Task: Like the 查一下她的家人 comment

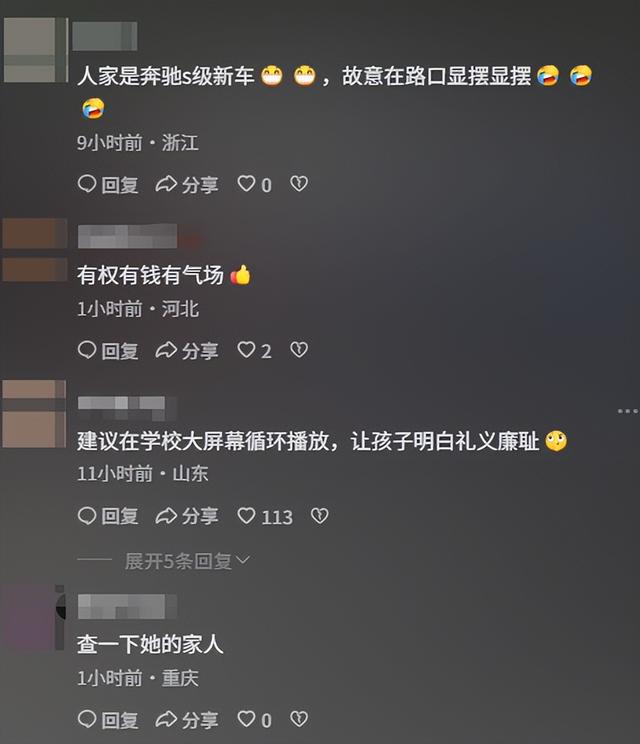Action: tap(246, 719)
